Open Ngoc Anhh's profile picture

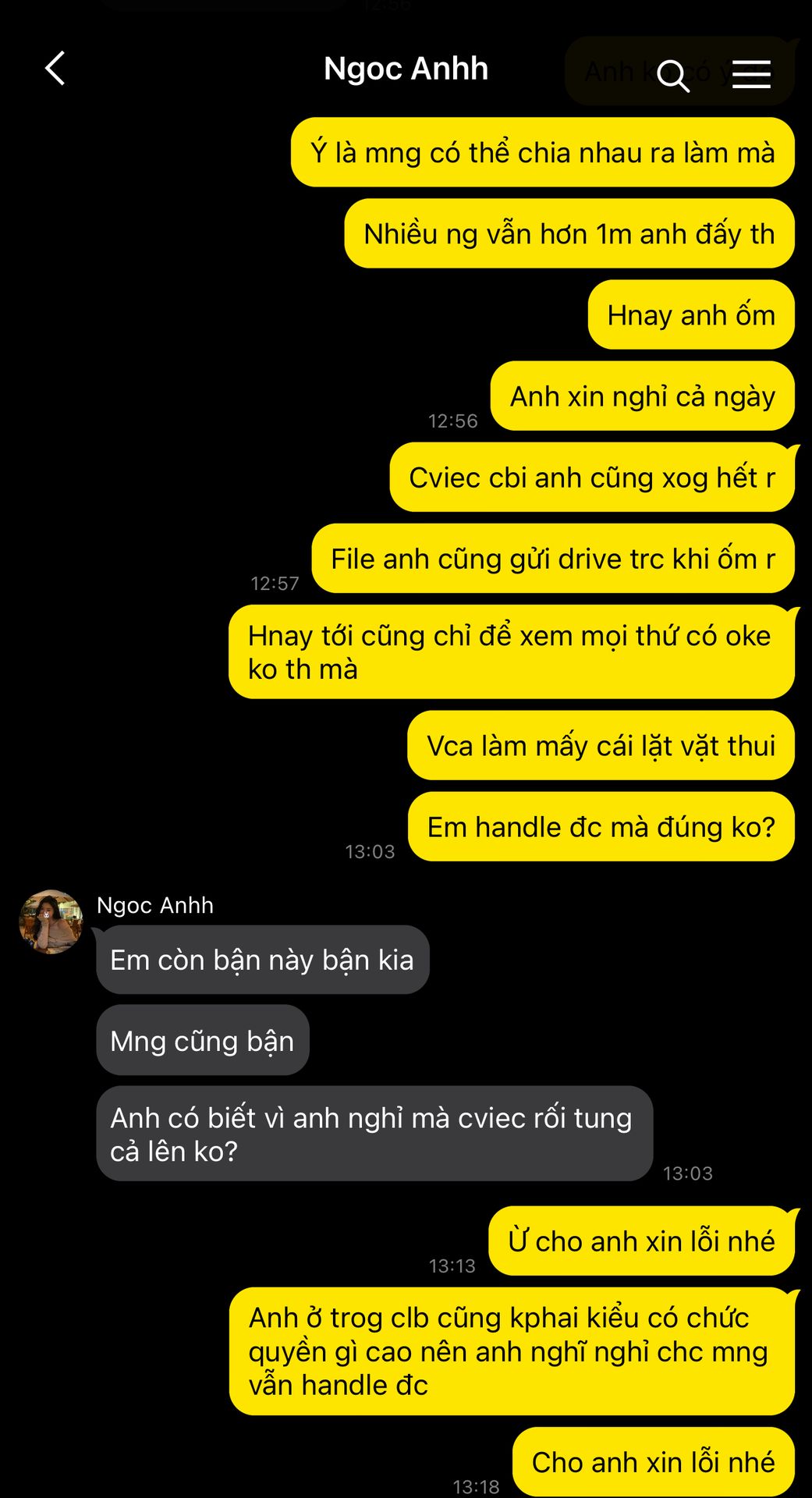click(51, 921)
